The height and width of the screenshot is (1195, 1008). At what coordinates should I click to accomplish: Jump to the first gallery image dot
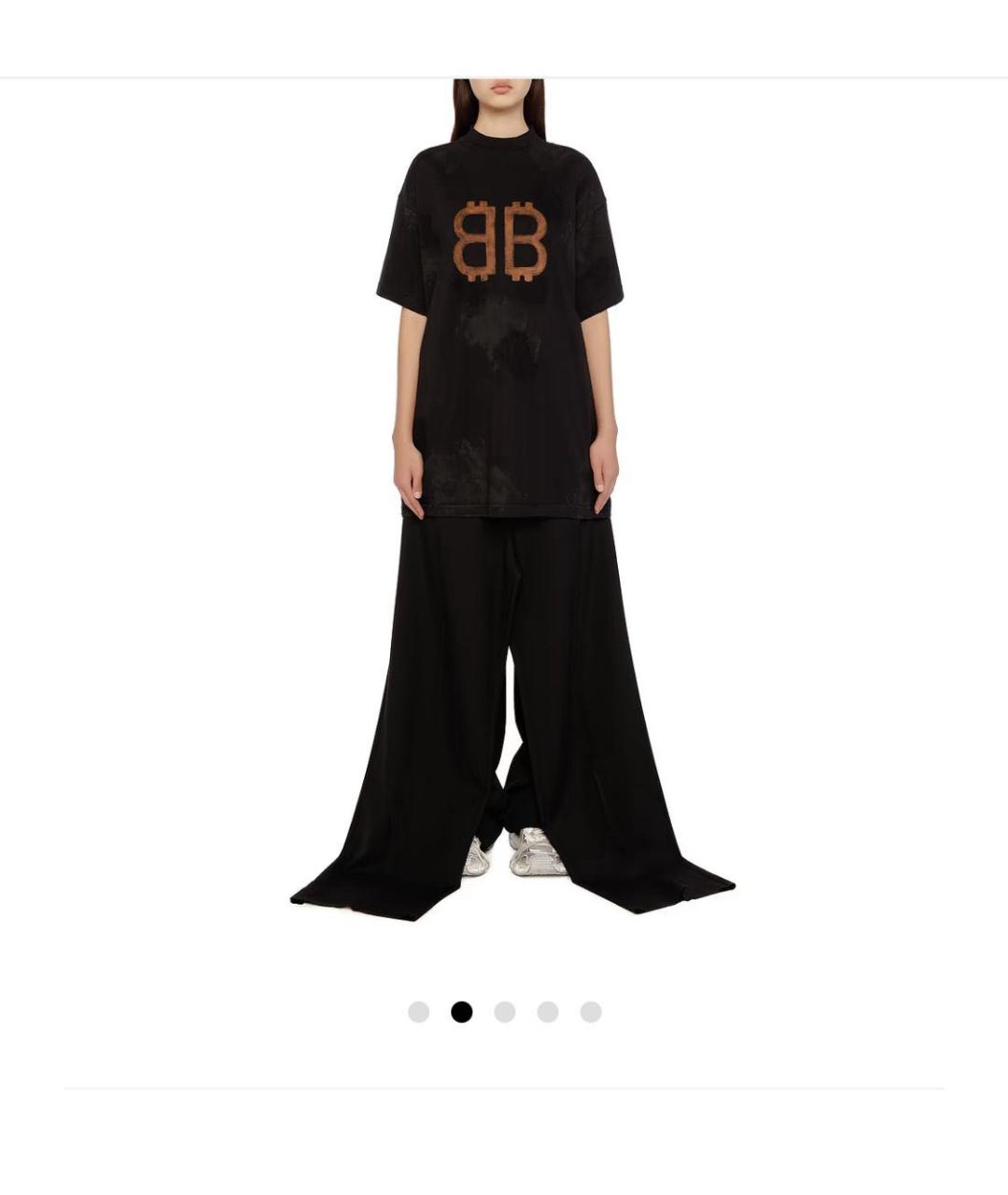[x=419, y=1012]
